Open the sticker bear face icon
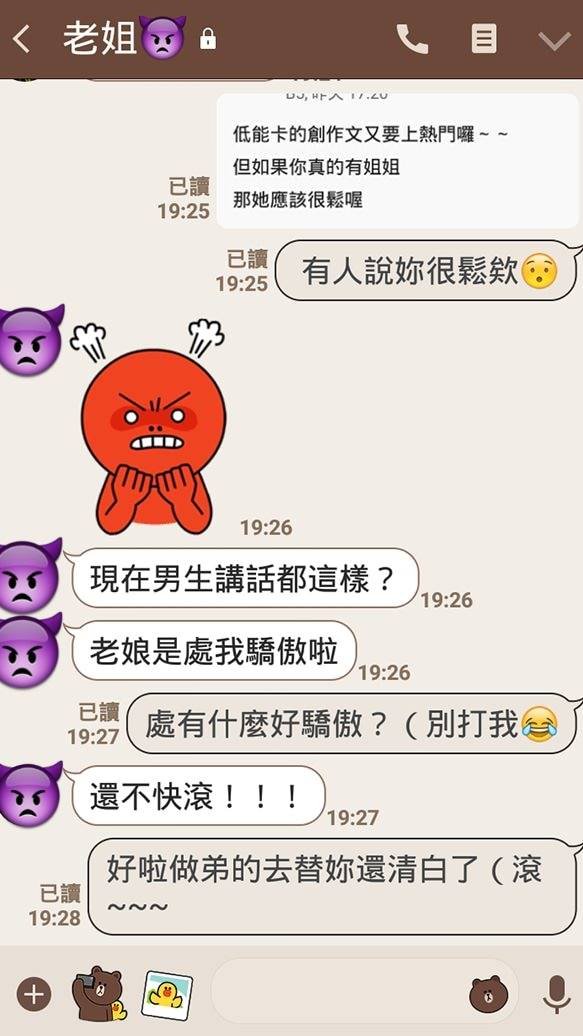Screen dimensions: 583x1036 click(x=488, y=993)
